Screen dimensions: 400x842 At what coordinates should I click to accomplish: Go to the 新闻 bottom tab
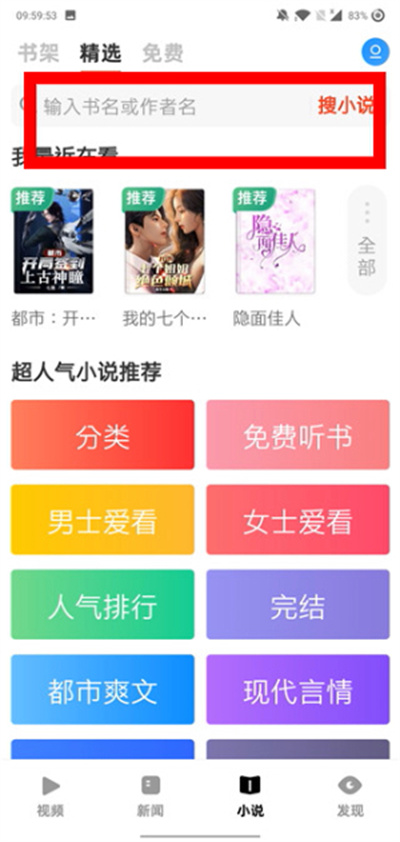[x=150, y=796]
